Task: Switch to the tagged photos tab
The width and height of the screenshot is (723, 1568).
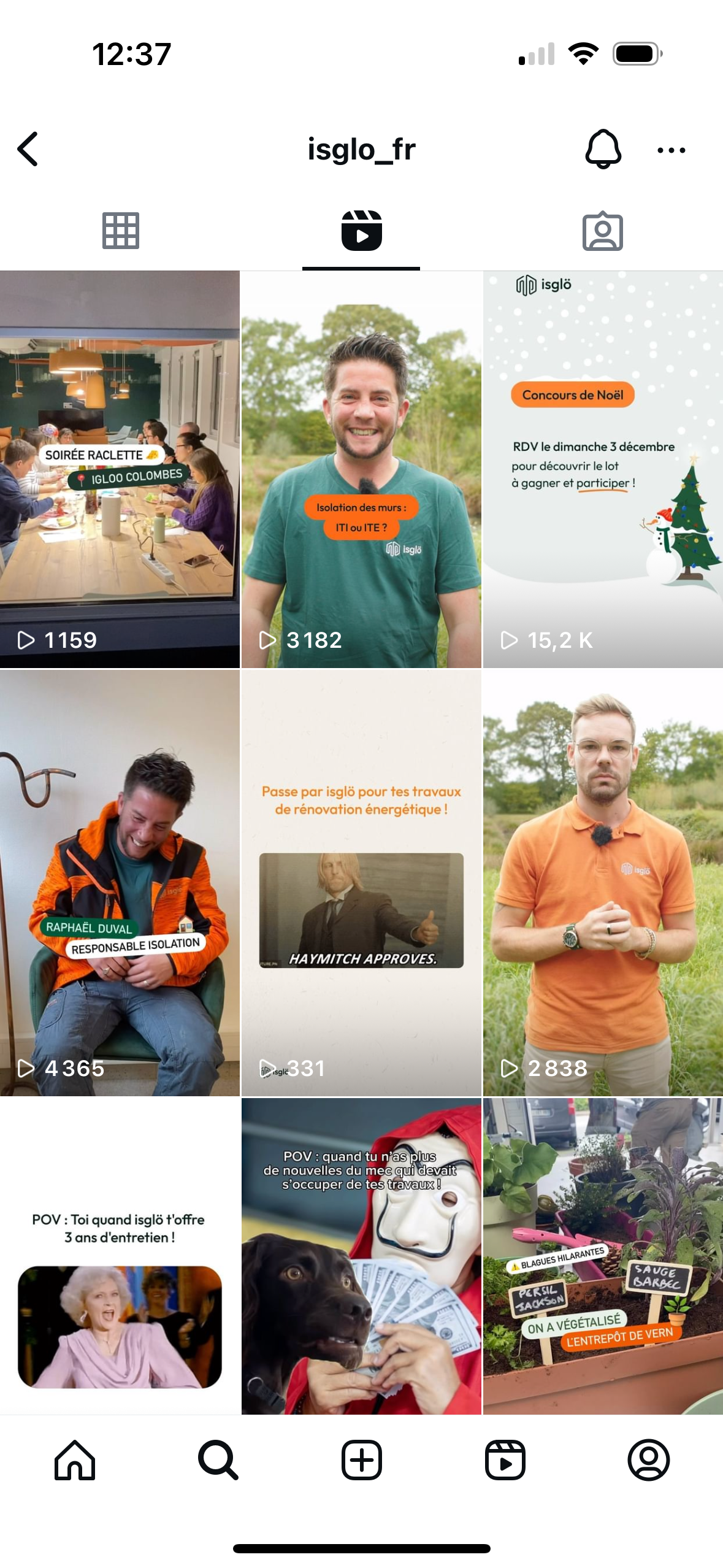Action: pos(602,231)
